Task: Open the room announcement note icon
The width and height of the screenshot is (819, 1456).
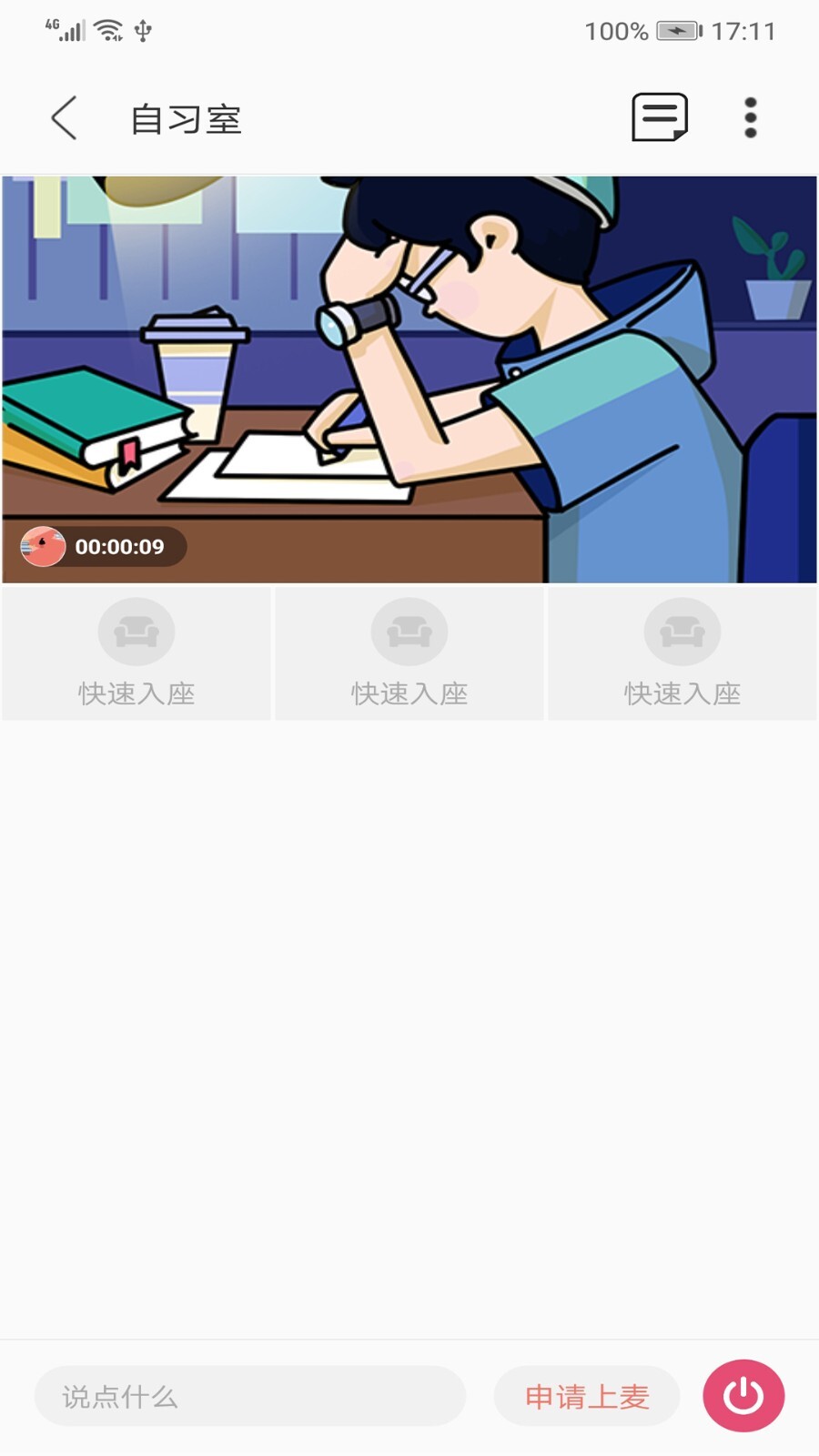Action: pos(659,117)
